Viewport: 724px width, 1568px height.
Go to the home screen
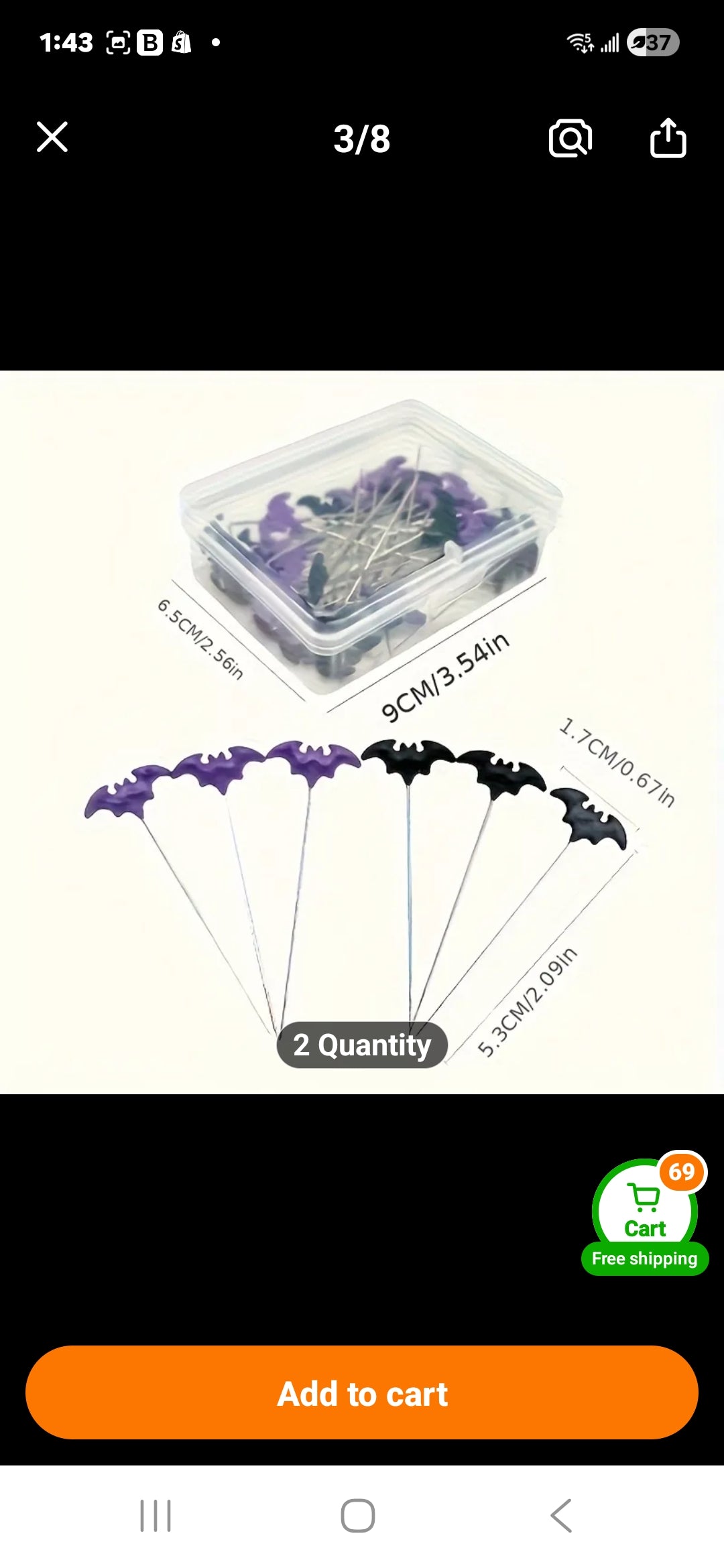358,1516
